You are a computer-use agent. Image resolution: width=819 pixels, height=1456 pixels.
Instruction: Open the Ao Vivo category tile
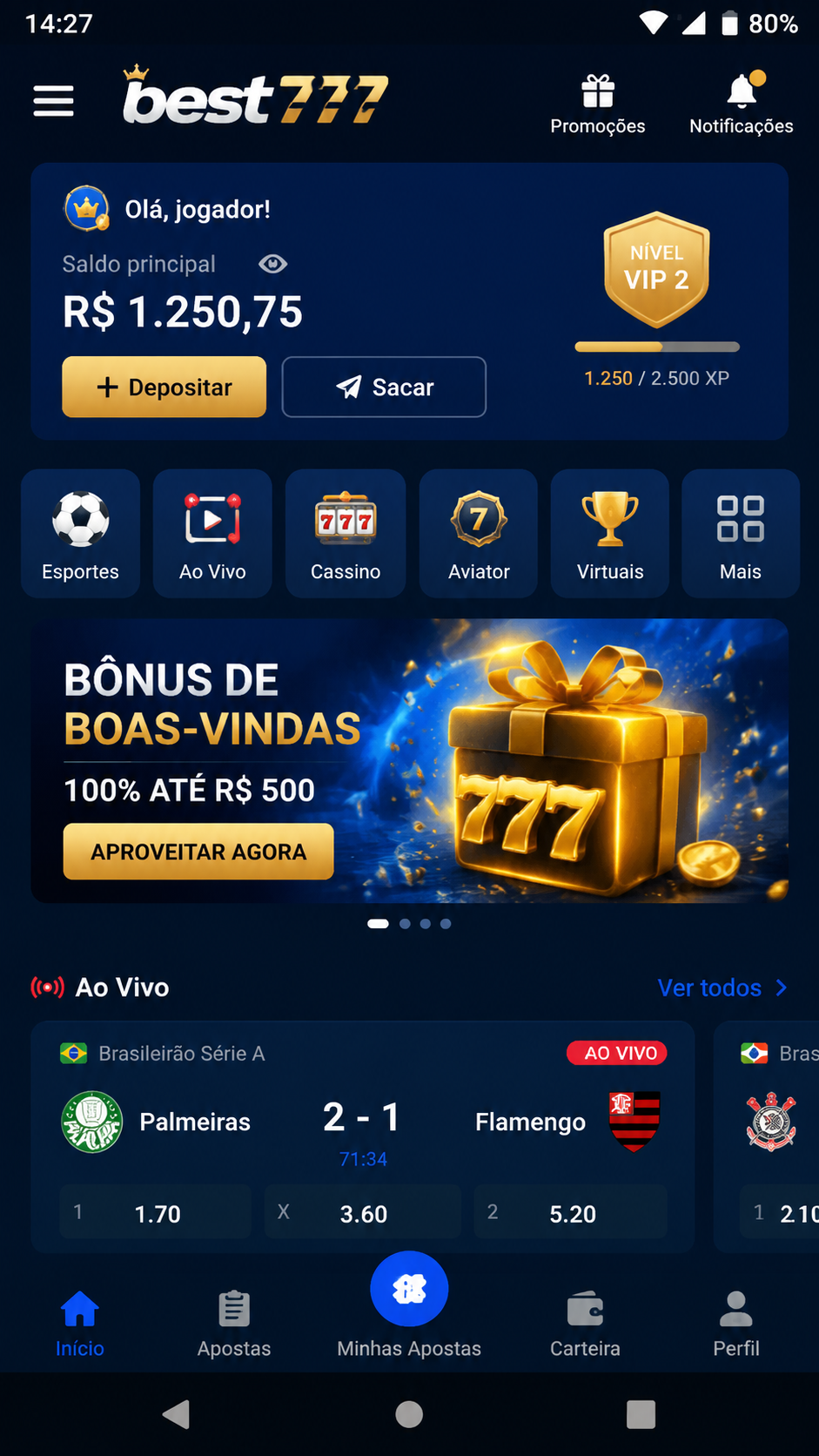click(212, 534)
